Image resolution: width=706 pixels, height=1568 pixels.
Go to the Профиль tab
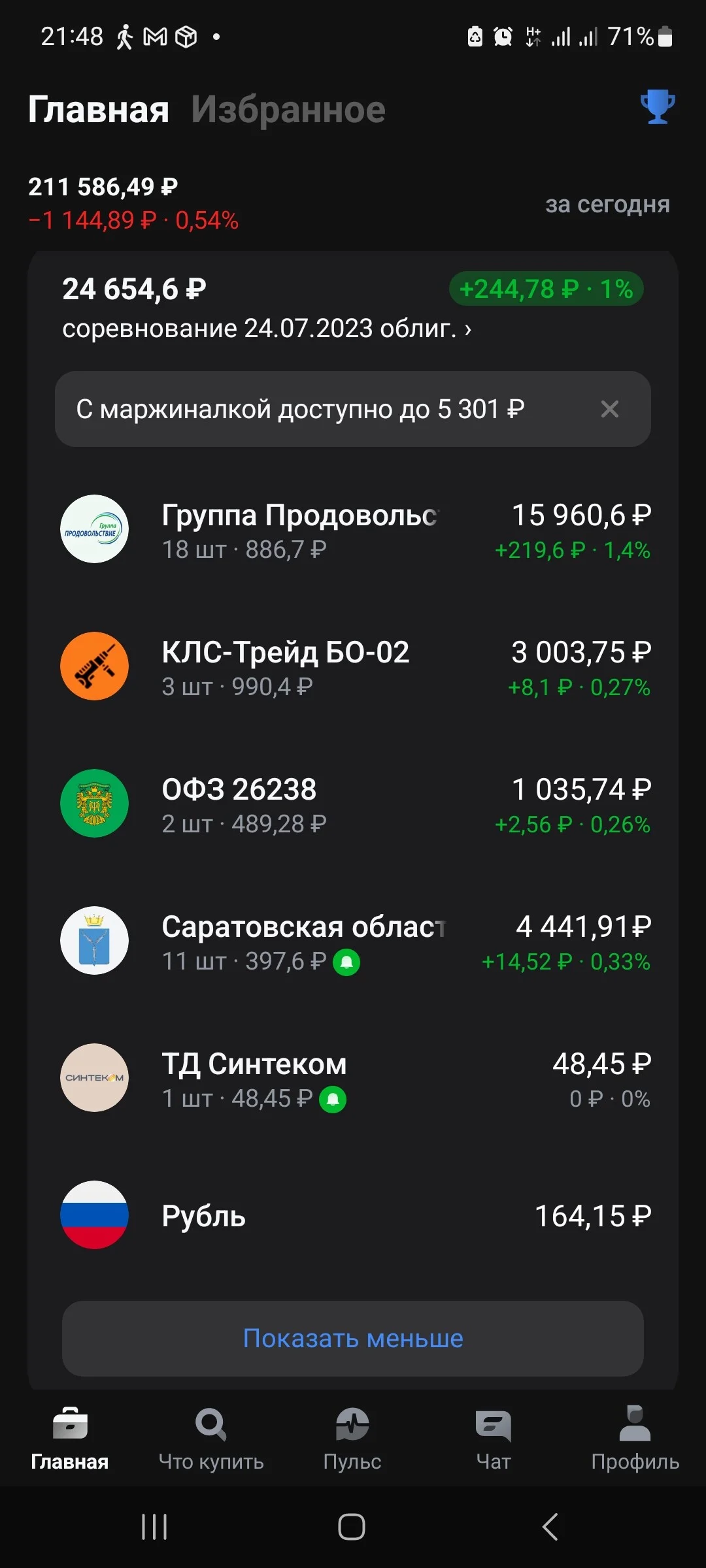(x=635, y=1439)
